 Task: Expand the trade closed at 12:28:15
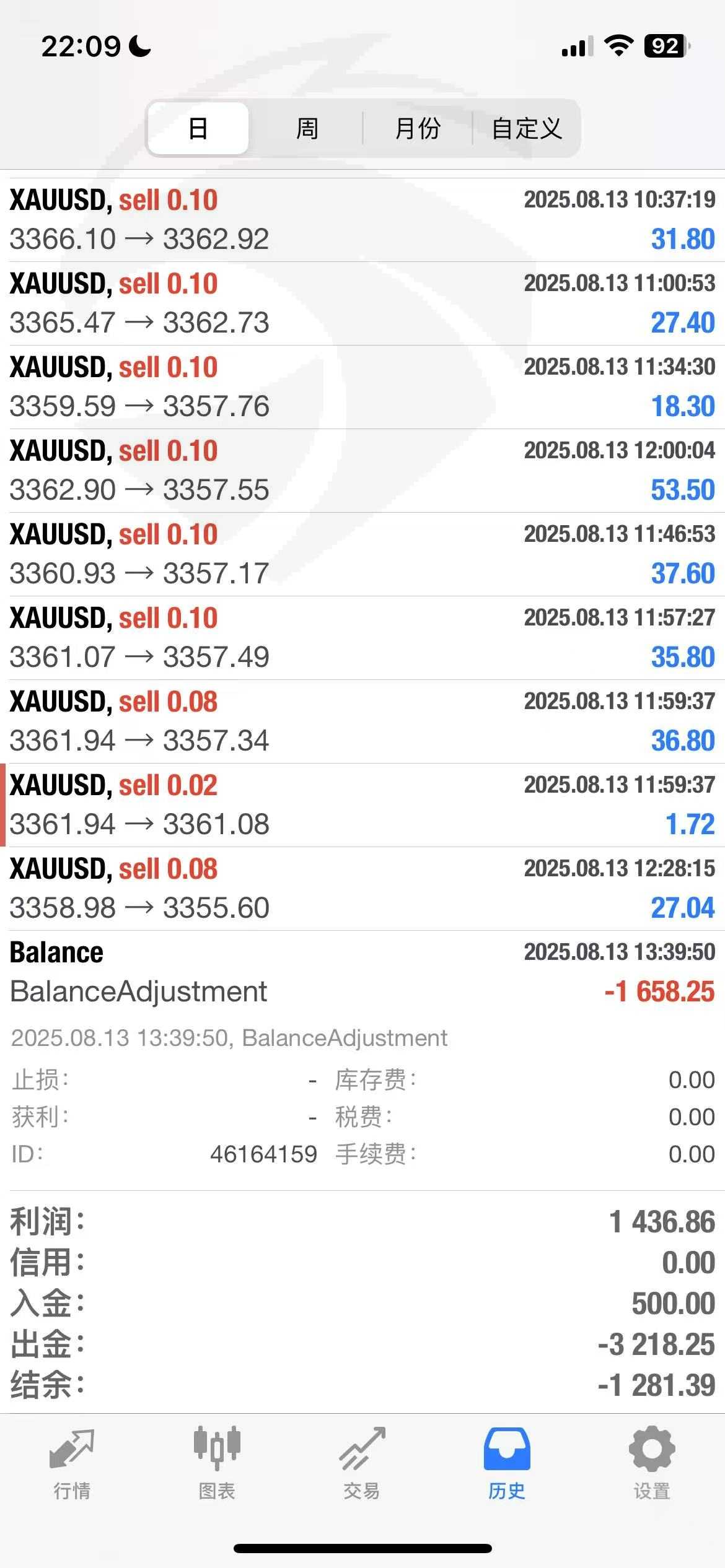[362, 889]
